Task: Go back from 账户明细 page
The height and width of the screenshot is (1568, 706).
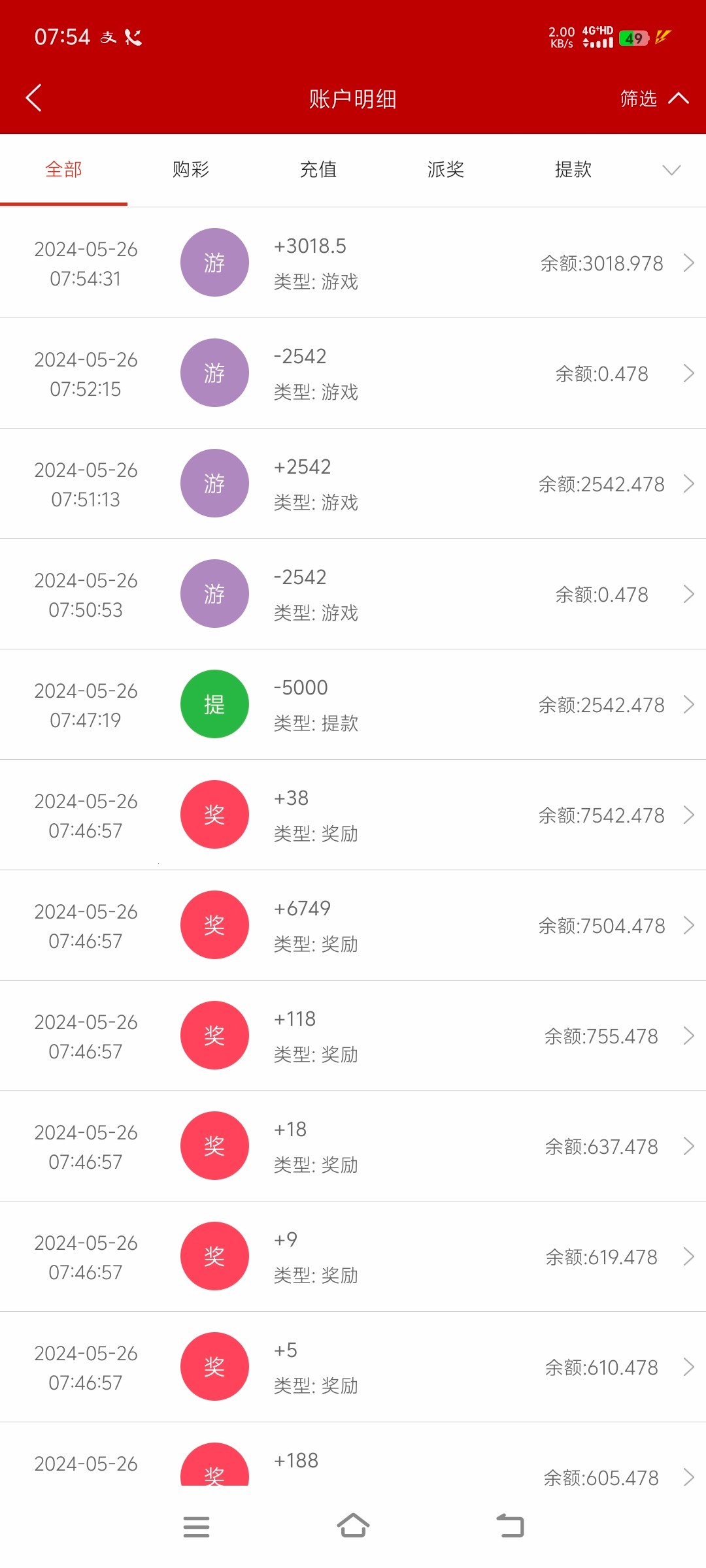Action: click(x=34, y=98)
